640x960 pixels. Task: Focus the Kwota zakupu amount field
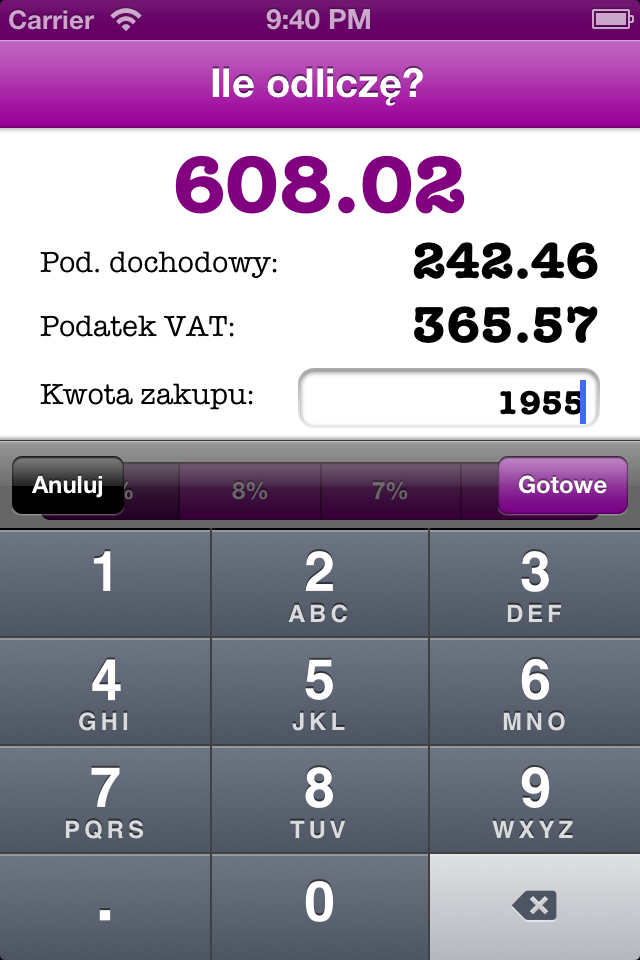(448, 398)
